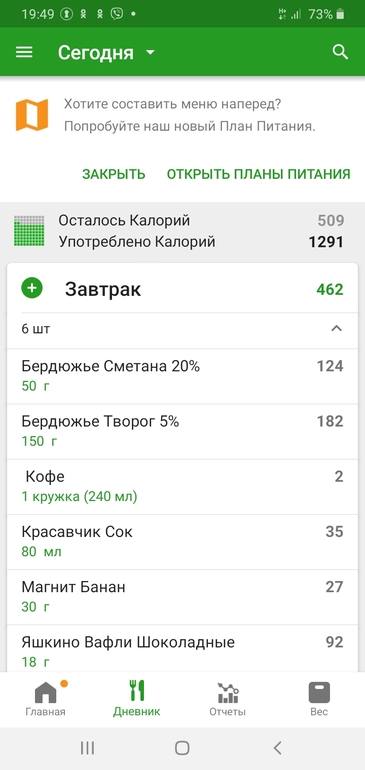365x770 pixels.
Task: Open Бердюжье Творог 5% entry
Action: (182, 431)
